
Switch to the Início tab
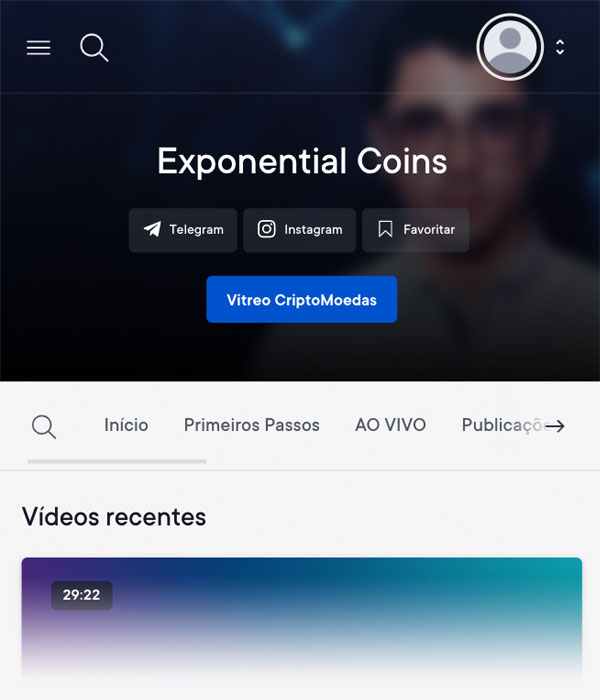click(126, 425)
